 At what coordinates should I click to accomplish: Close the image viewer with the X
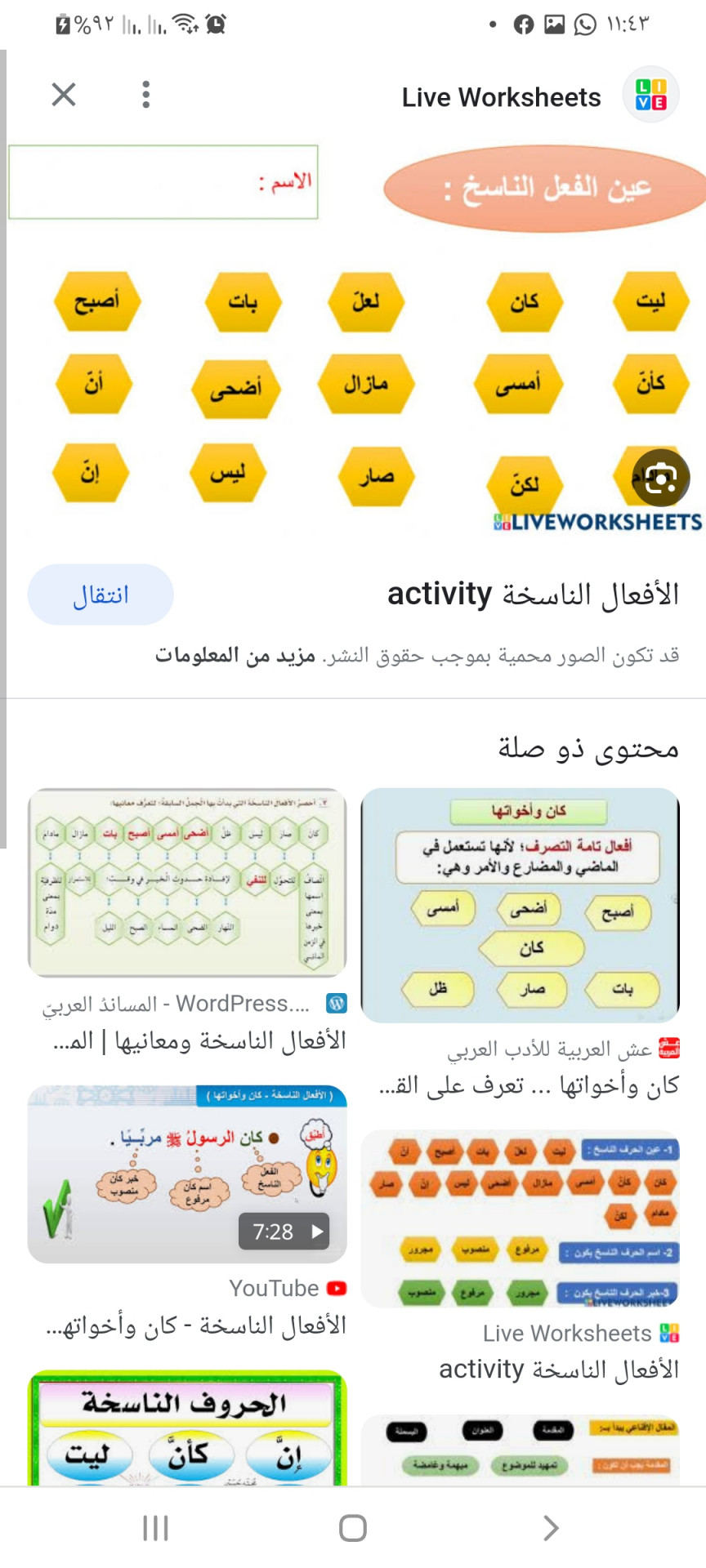click(64, 95)
